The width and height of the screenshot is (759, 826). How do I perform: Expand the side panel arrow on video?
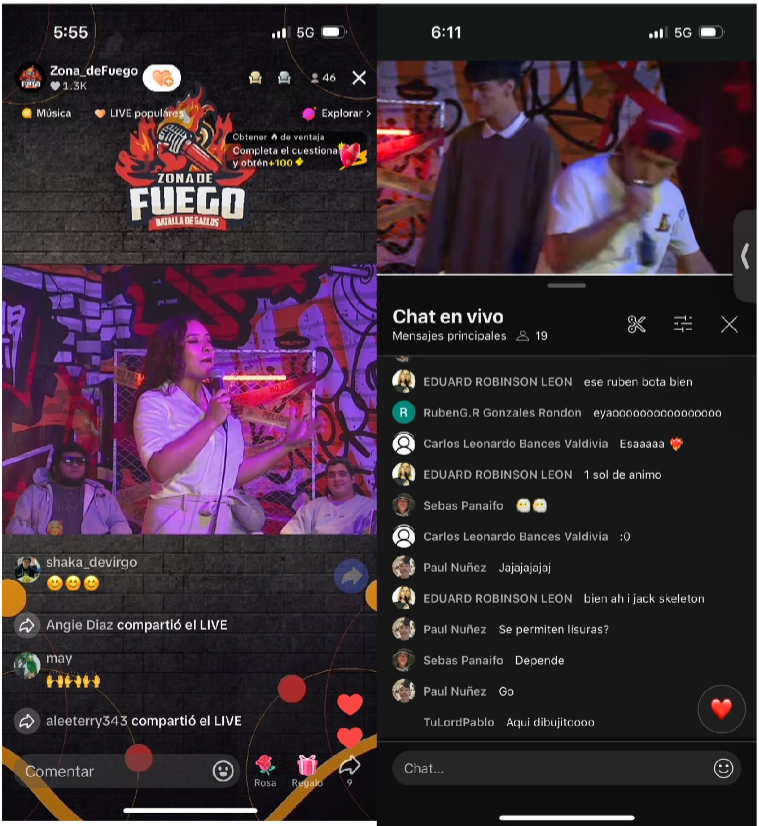pyautogui.click(x=745, y=257)
